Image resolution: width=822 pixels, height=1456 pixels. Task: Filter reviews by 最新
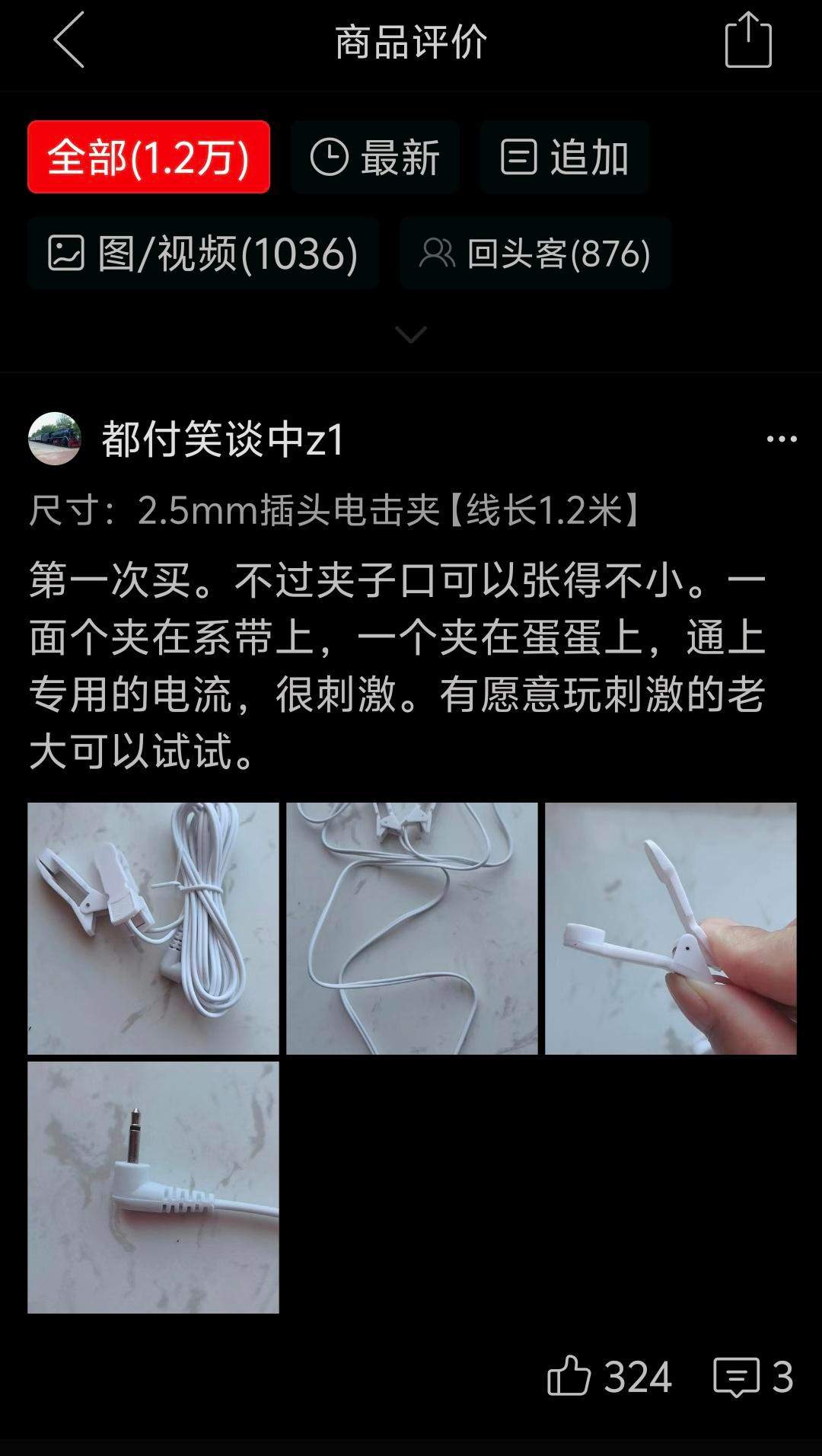pyautogui.click(x=374, y=157)
